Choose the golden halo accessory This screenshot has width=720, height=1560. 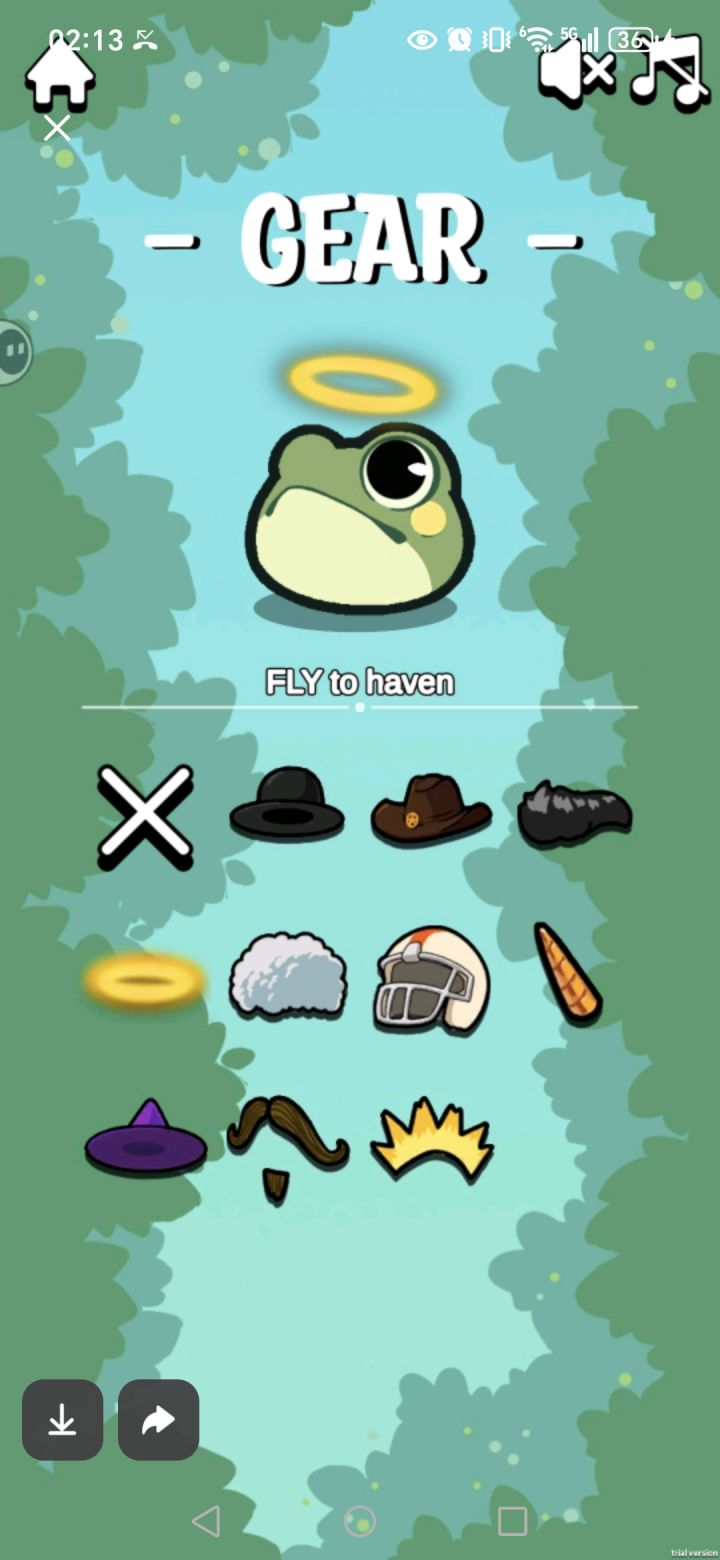pos(144,980)
